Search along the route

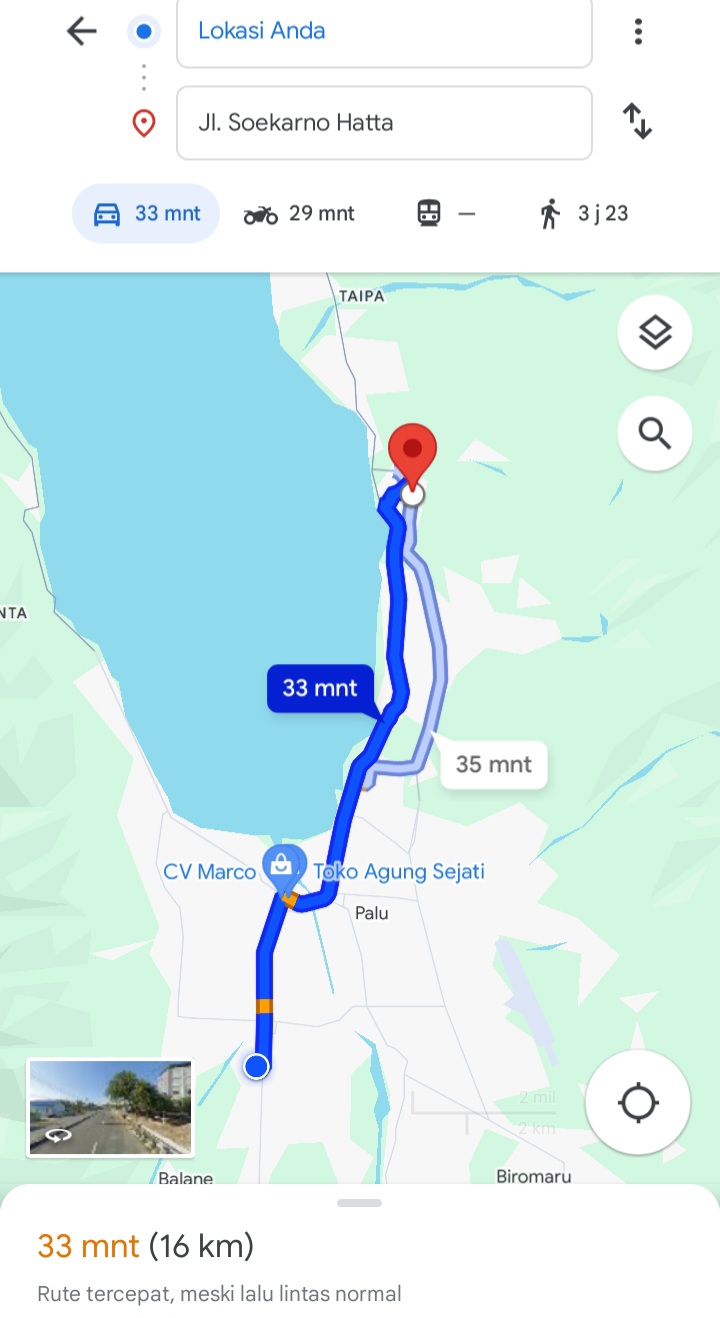tap(655, 433)
